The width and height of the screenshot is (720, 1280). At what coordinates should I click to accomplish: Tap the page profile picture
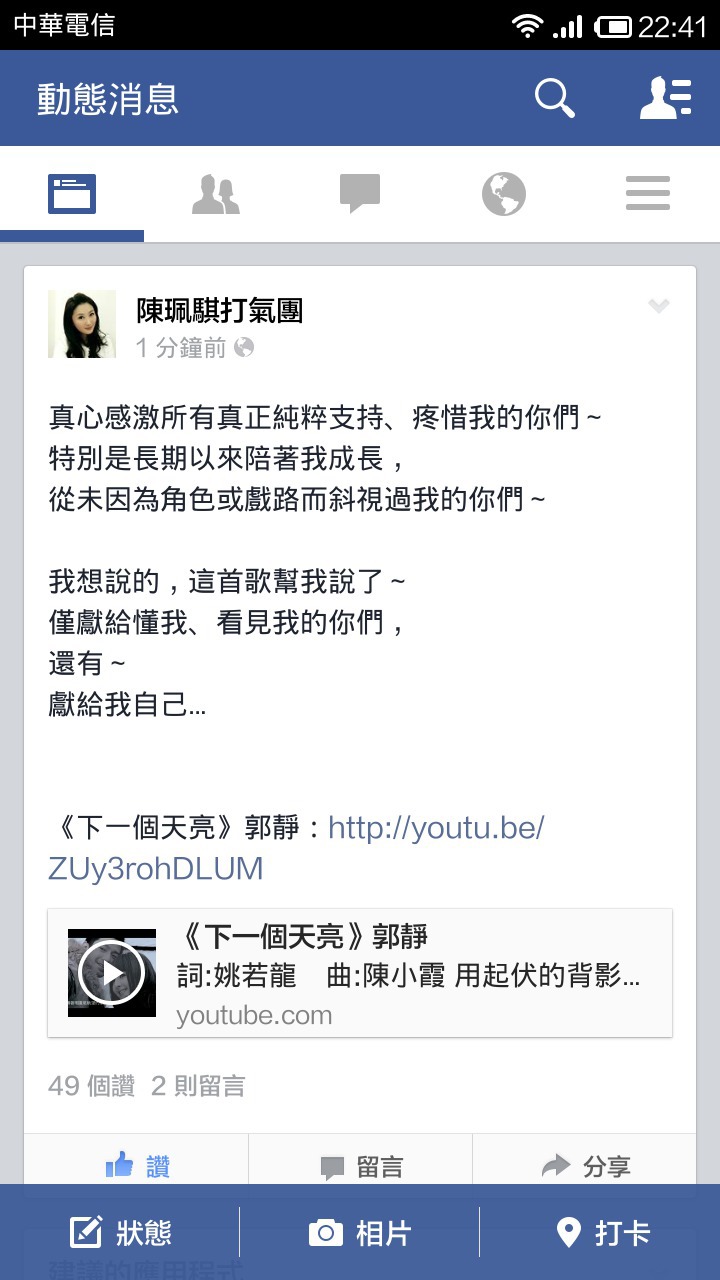pyautogui.click(x=82, y=324)
